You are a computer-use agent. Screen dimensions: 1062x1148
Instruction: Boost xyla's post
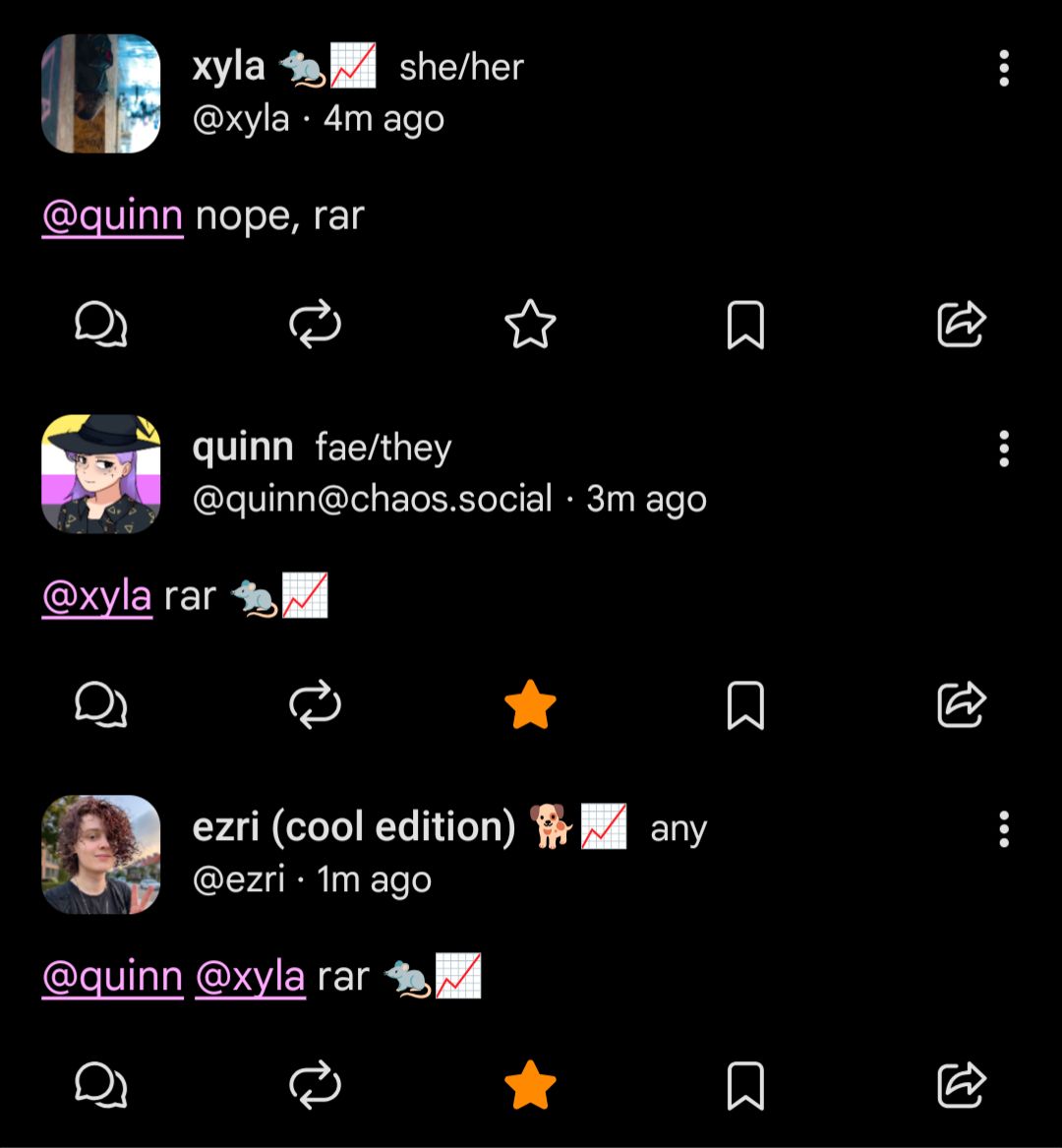point(315,326)
